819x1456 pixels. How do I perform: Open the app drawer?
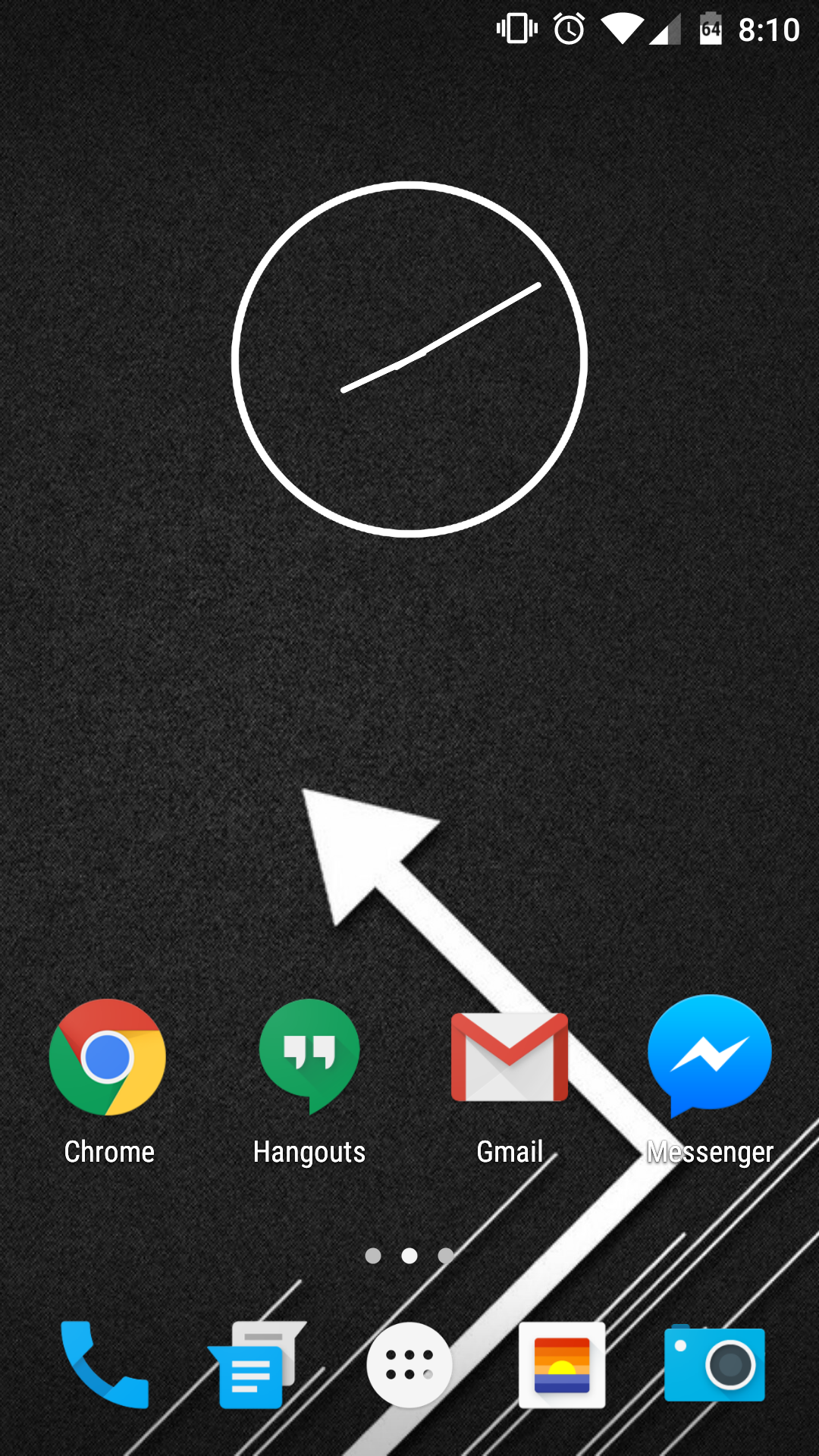click(409, 1365)
